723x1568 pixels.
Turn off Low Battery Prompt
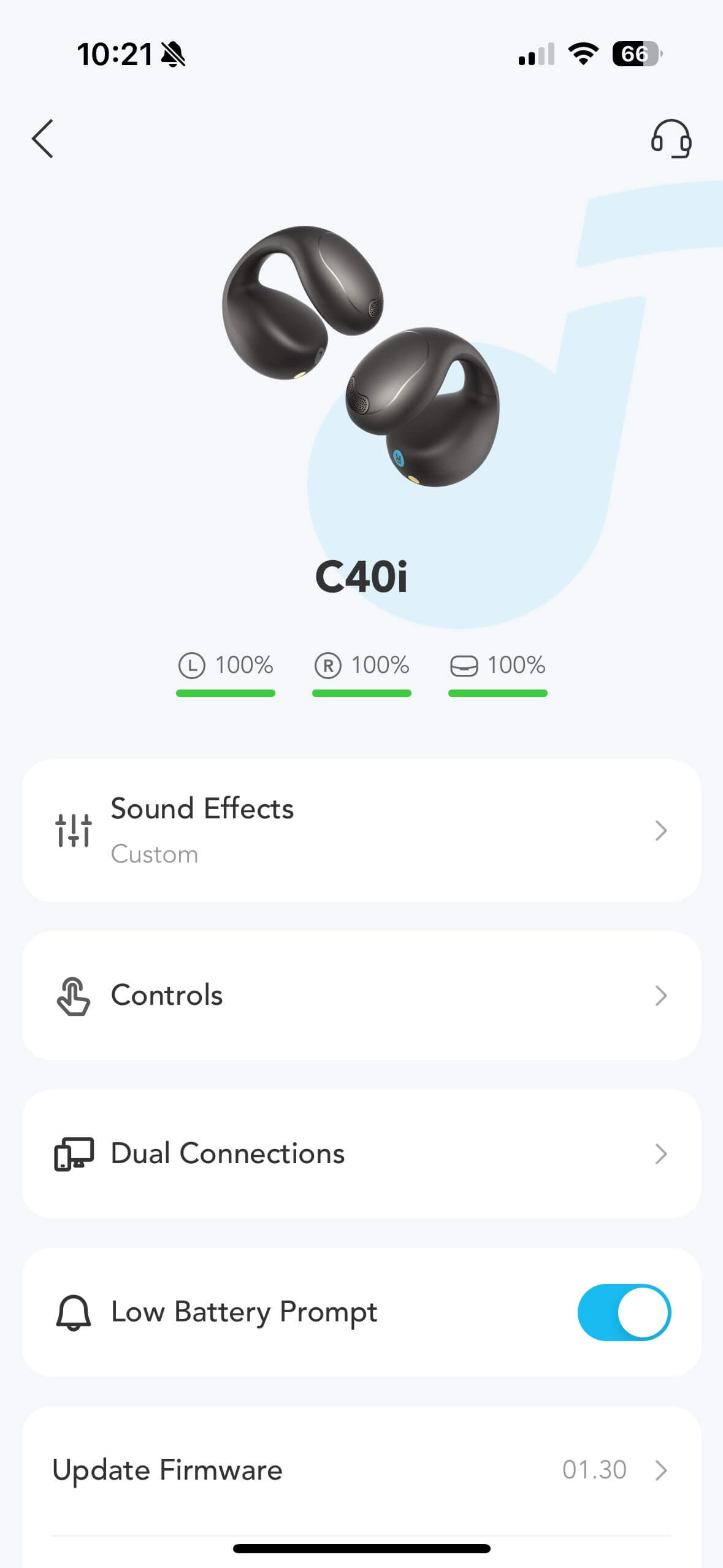coord(624,1312)
